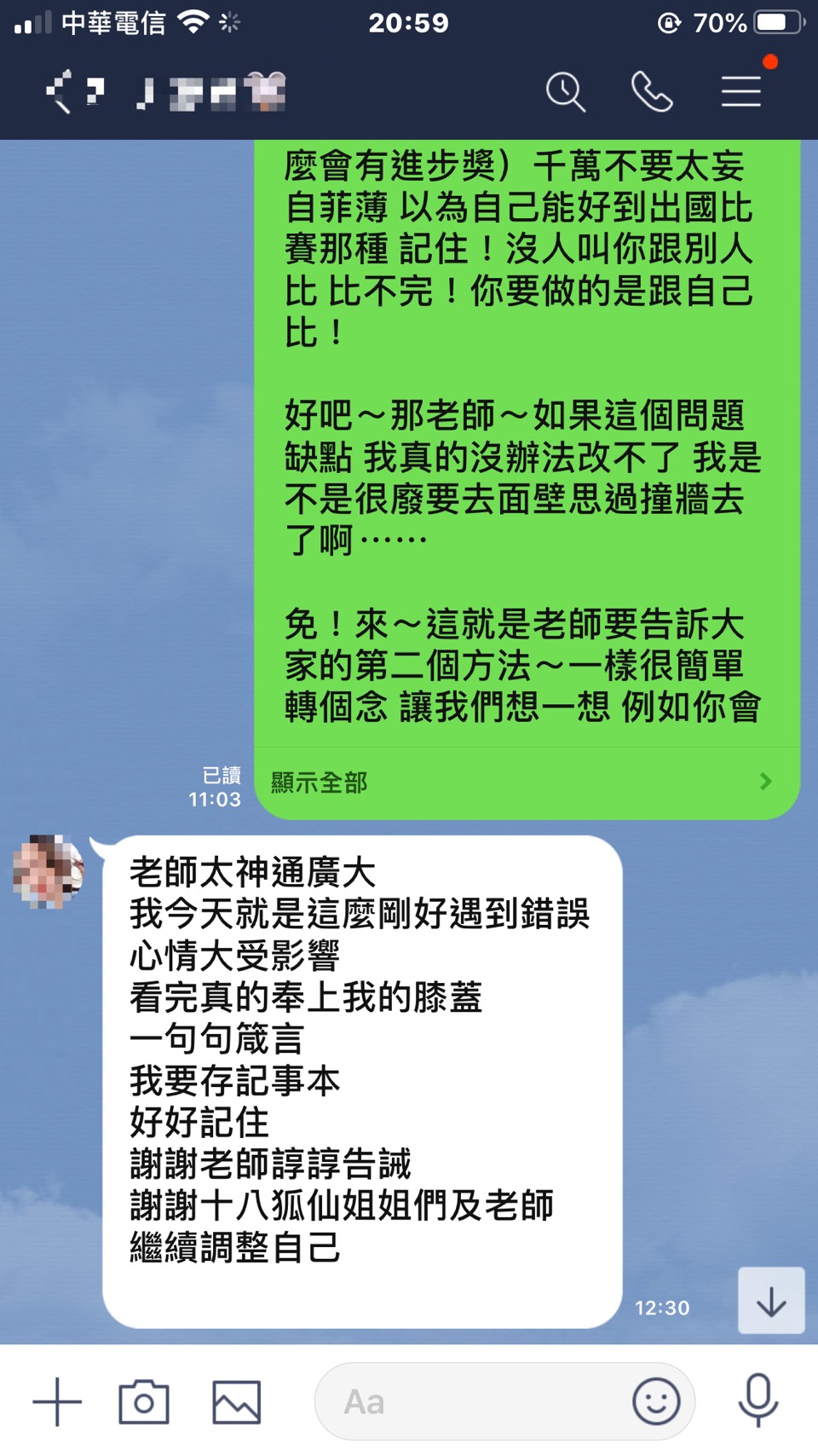Image resolution: width=818 pixels, height=1456 pixels.
Task: Open the photo gallery picker
Action: click(x=236, y=1401)
